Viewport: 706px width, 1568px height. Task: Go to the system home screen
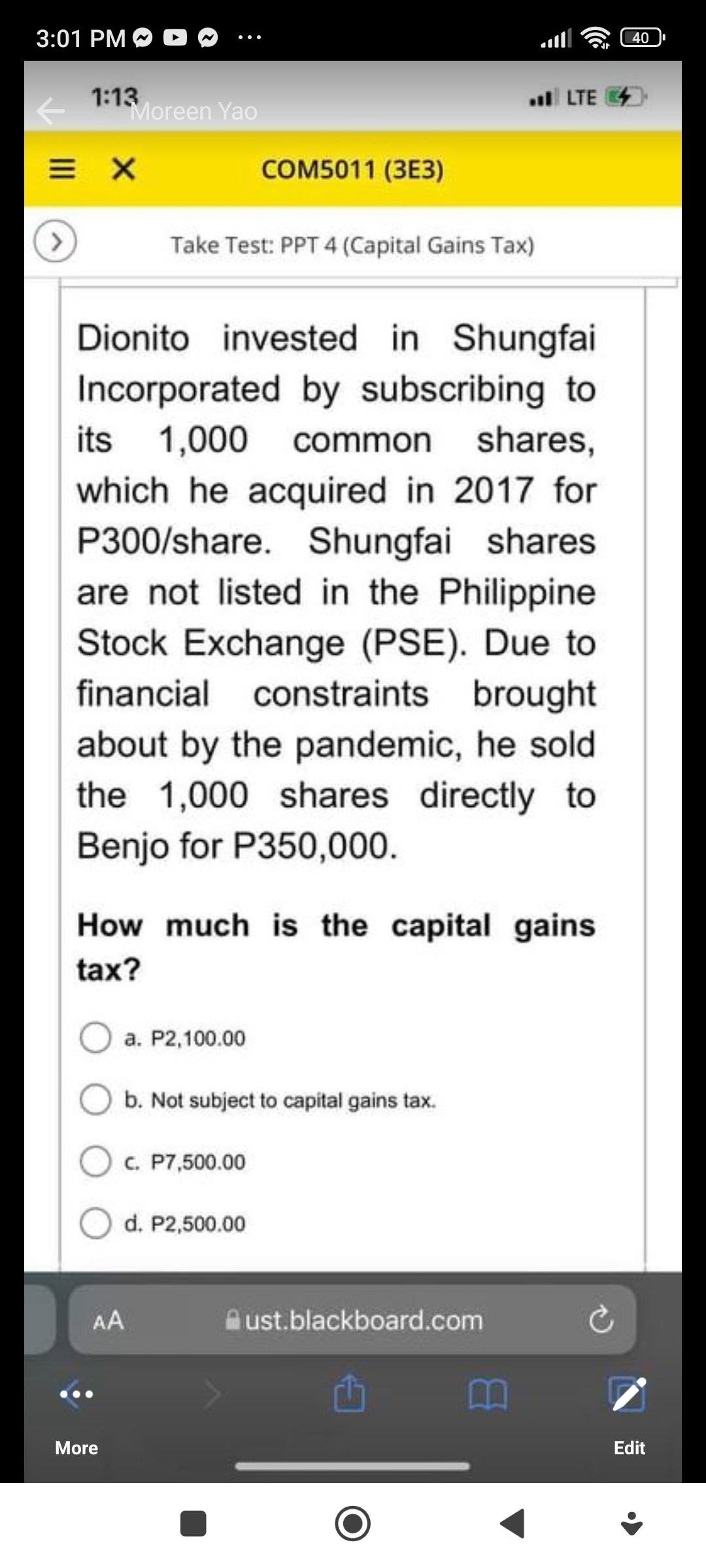pos(353,1524)
